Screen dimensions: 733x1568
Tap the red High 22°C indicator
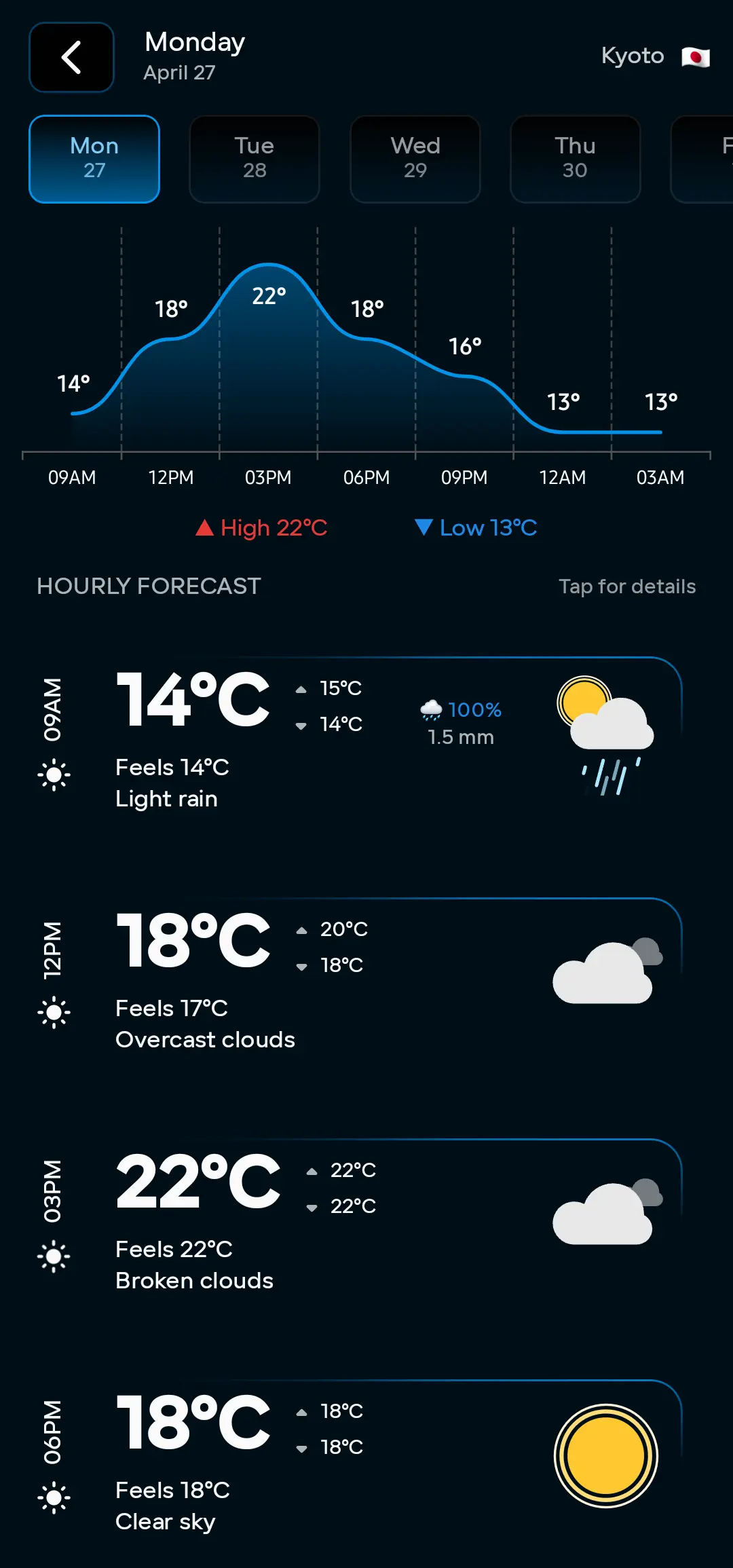pos(260,528)
